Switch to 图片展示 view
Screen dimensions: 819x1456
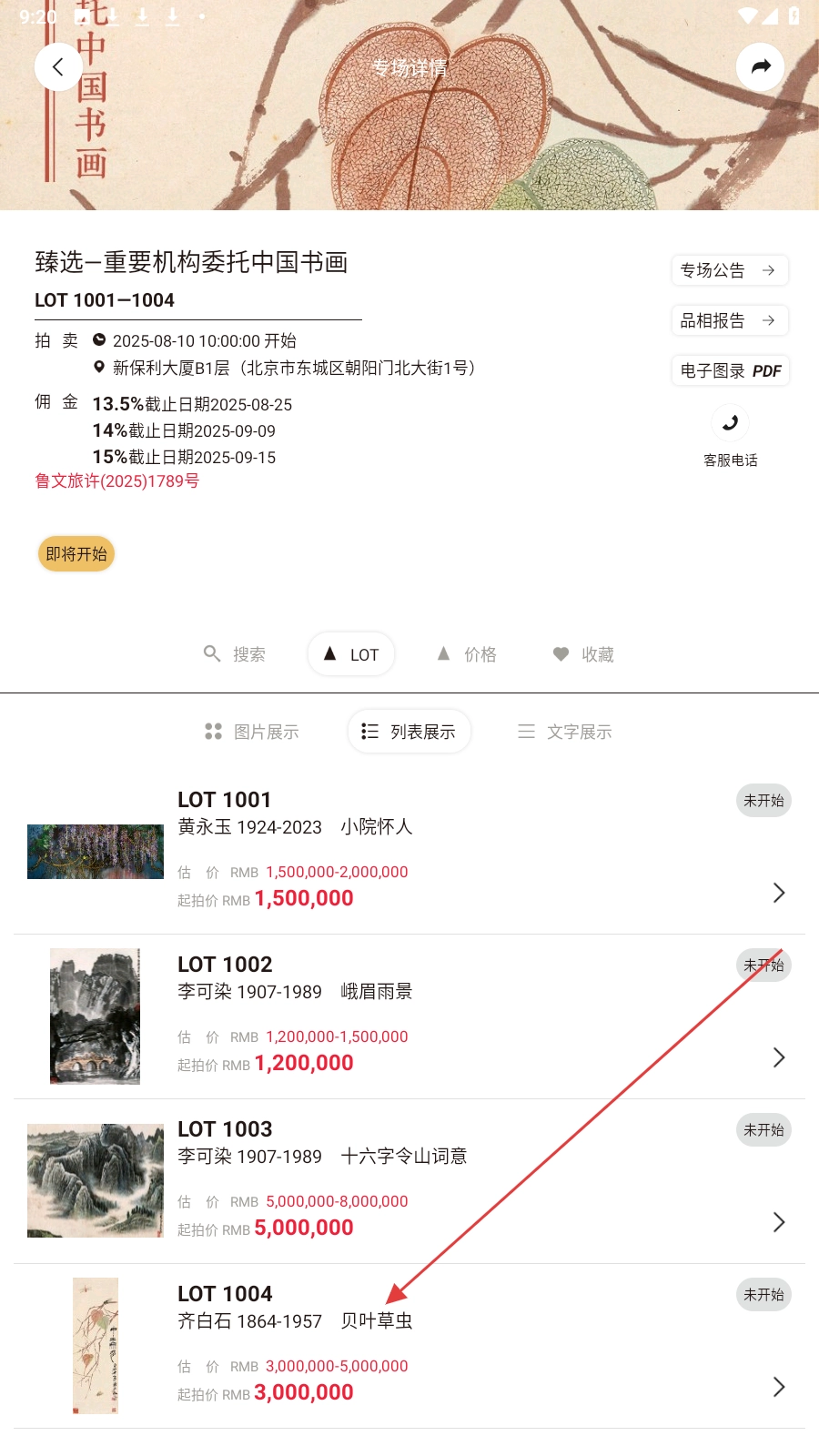click(x=252, y=732)
